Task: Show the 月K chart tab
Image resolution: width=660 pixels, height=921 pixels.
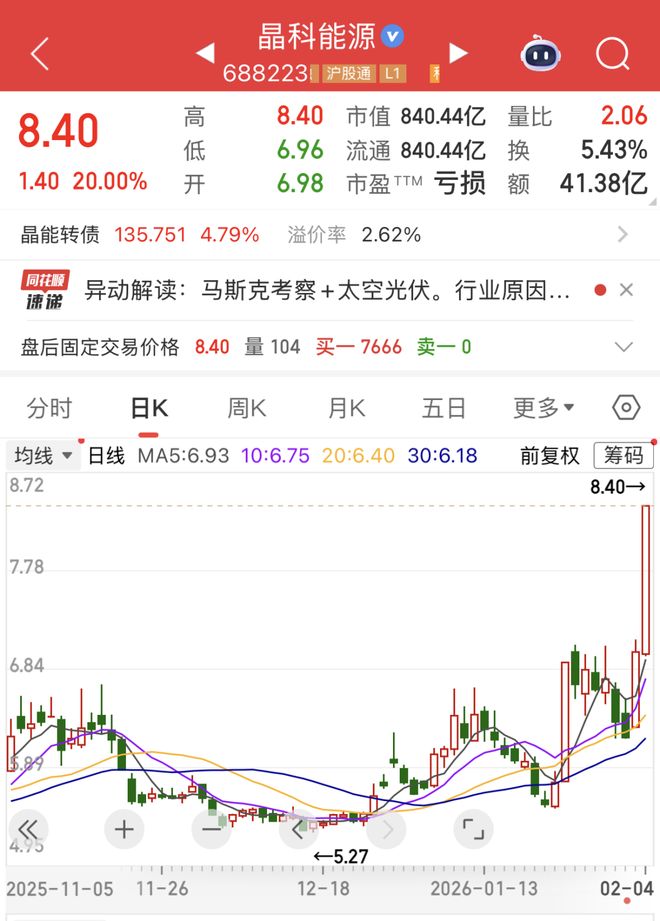Action: tap(346, 408)
